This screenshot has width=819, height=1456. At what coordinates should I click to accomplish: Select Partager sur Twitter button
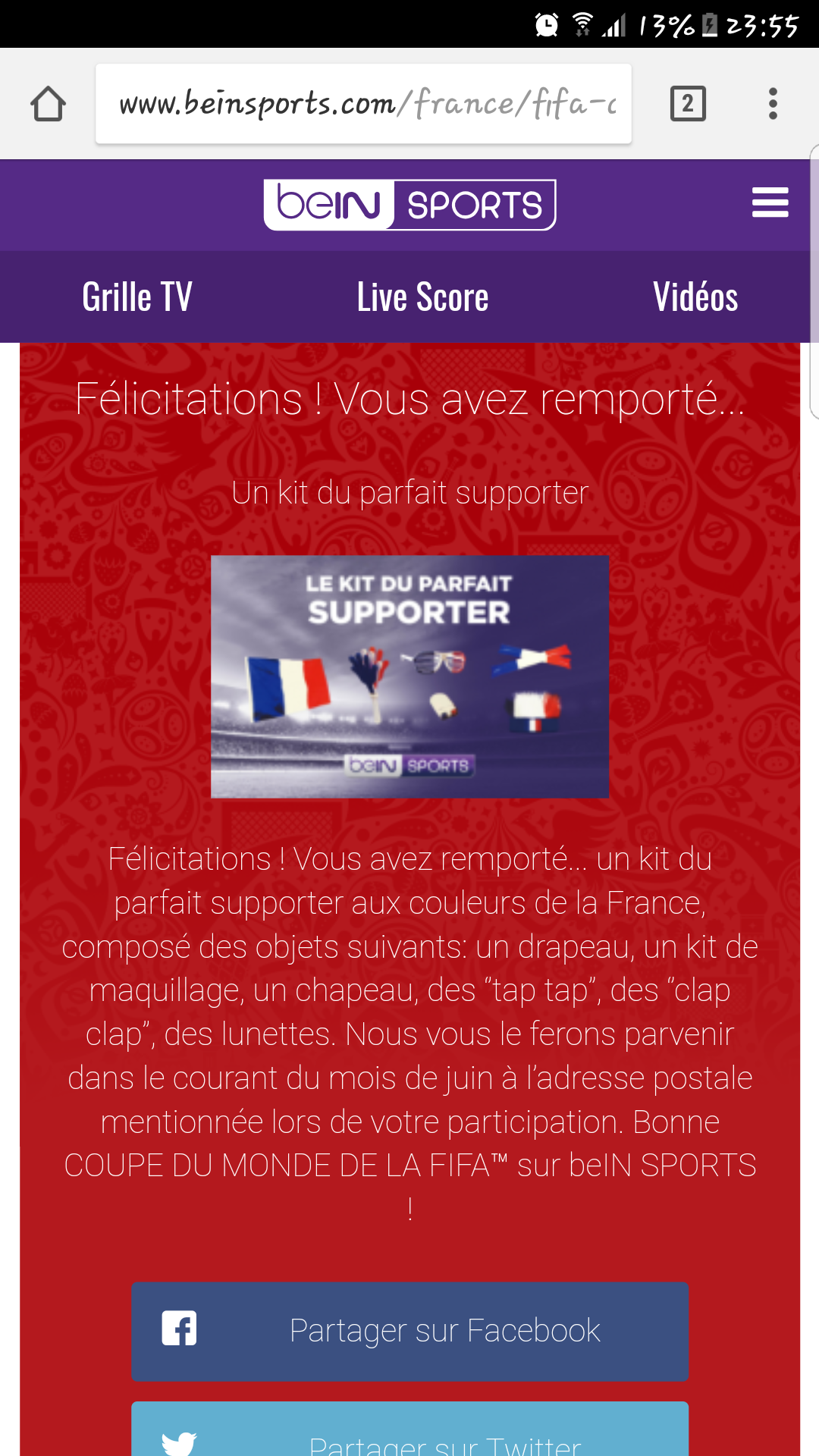409,1433
